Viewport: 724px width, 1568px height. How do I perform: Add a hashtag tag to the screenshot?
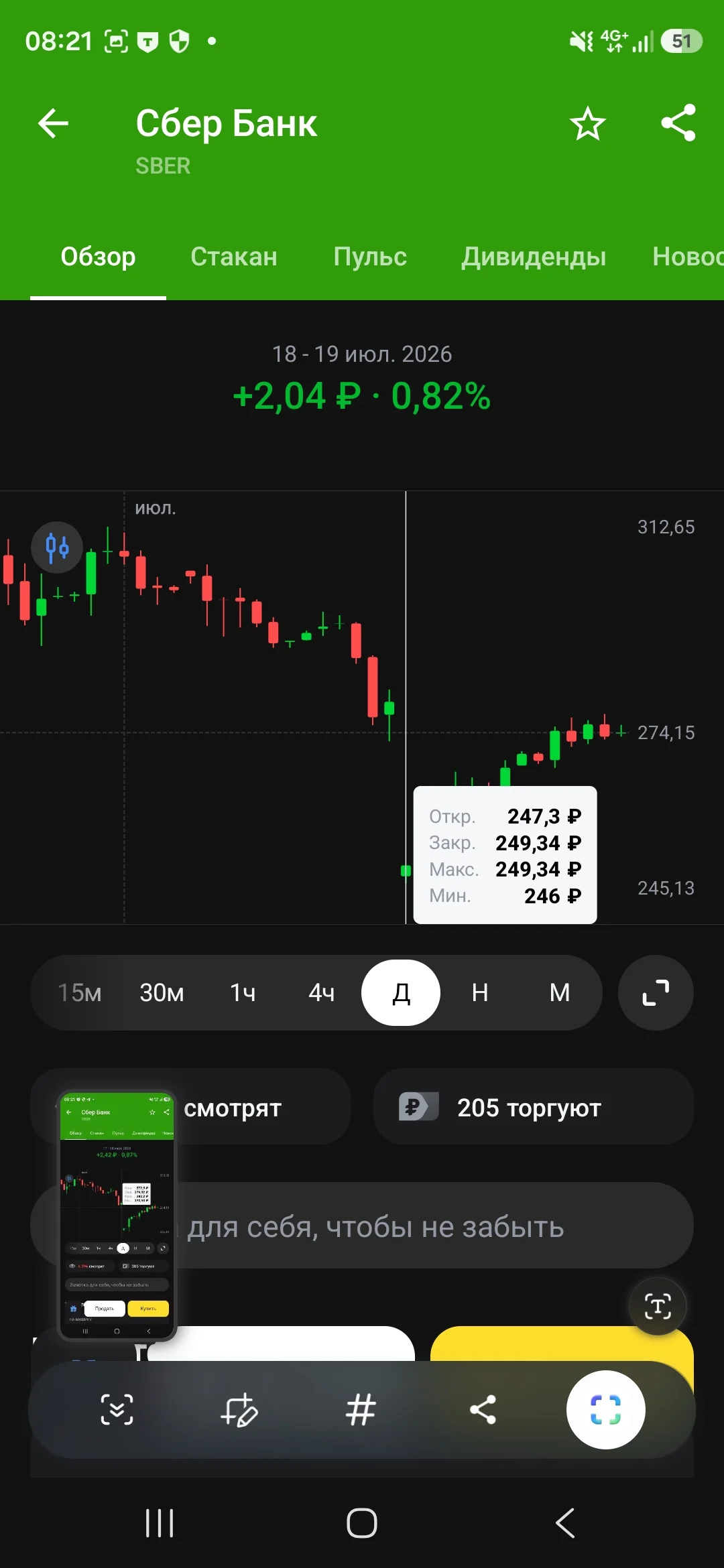point(361,1410)
